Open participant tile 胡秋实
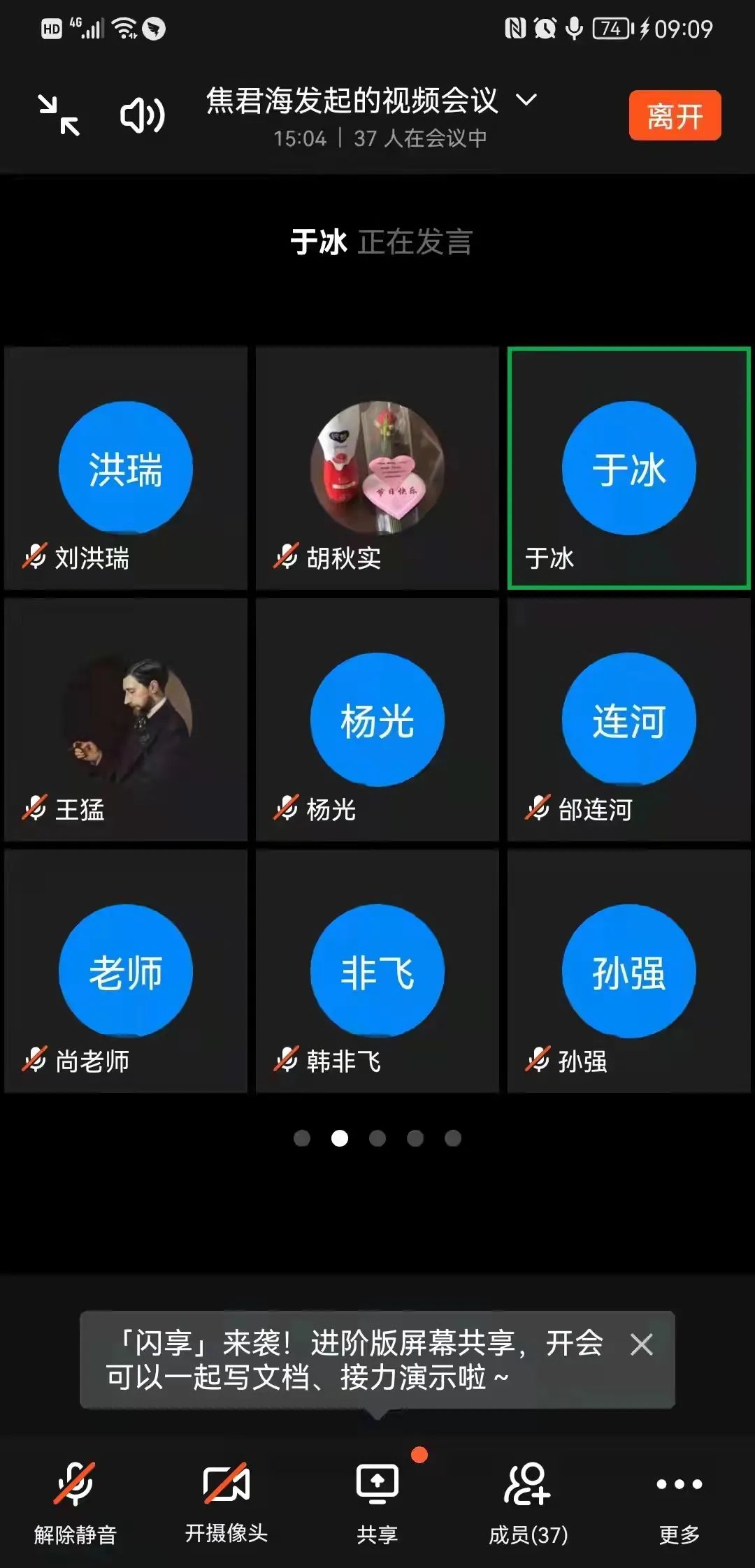 [377, 468]
